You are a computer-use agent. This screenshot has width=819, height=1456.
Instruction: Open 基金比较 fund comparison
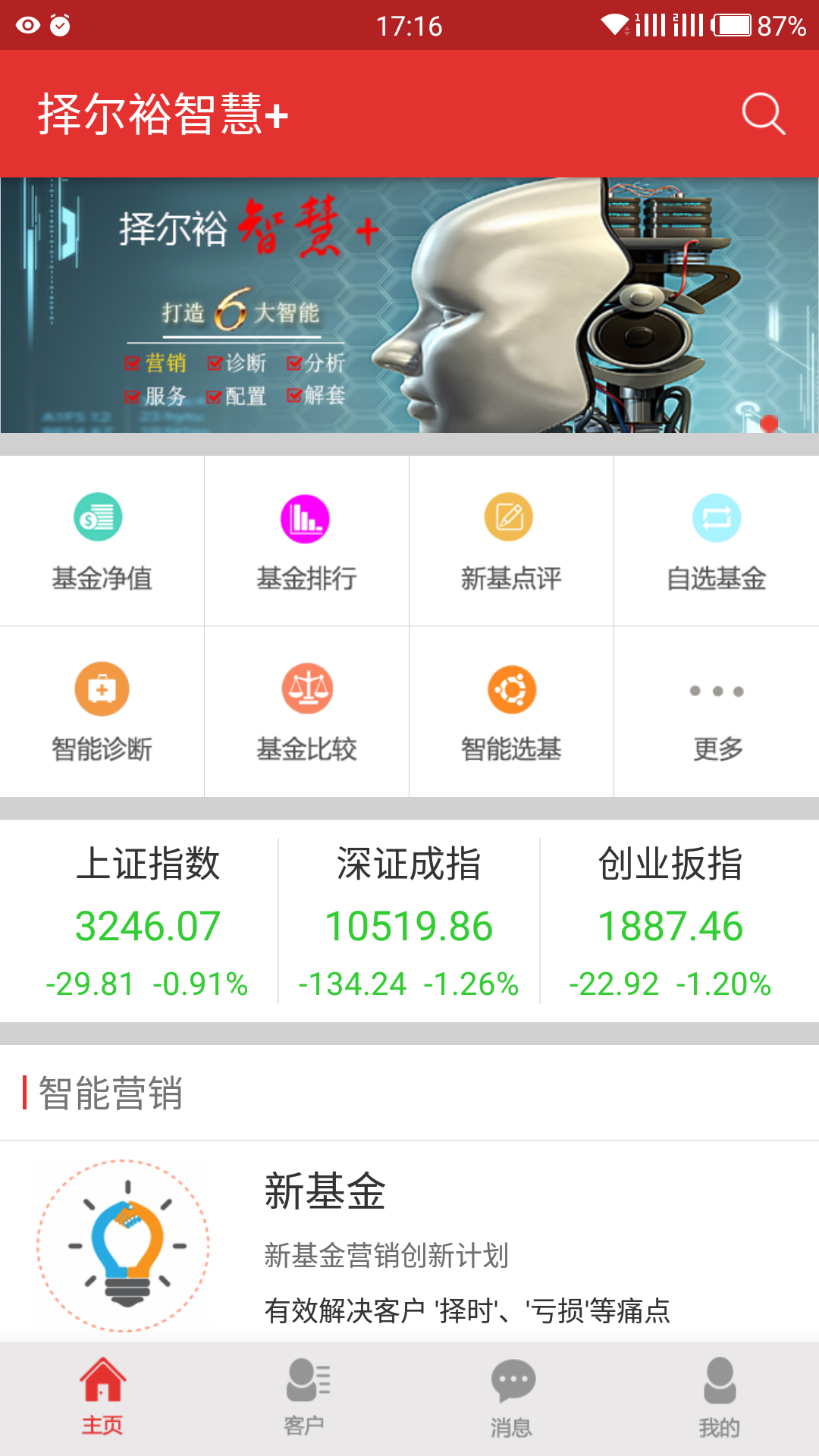[306, 712]
